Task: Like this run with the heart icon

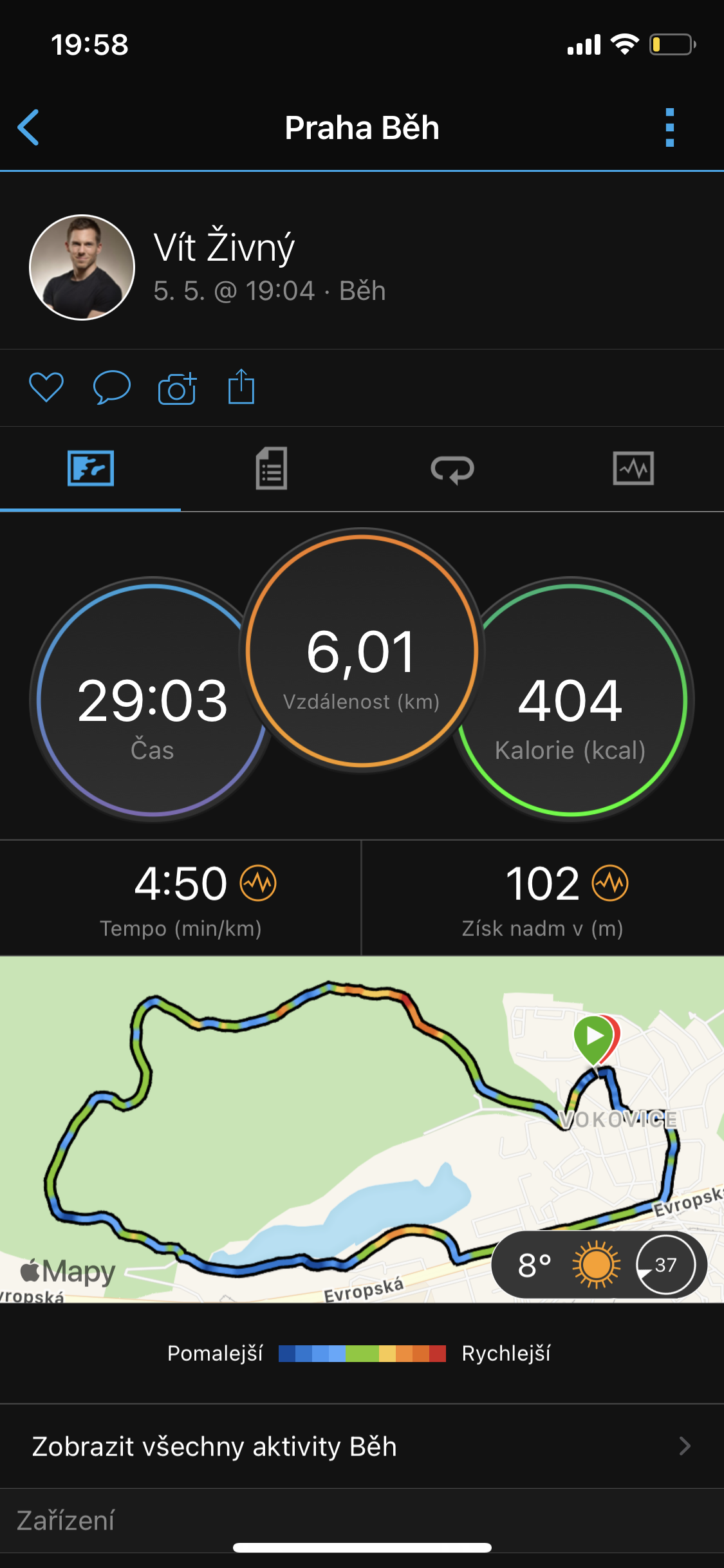Action: (x=46, y=387)
